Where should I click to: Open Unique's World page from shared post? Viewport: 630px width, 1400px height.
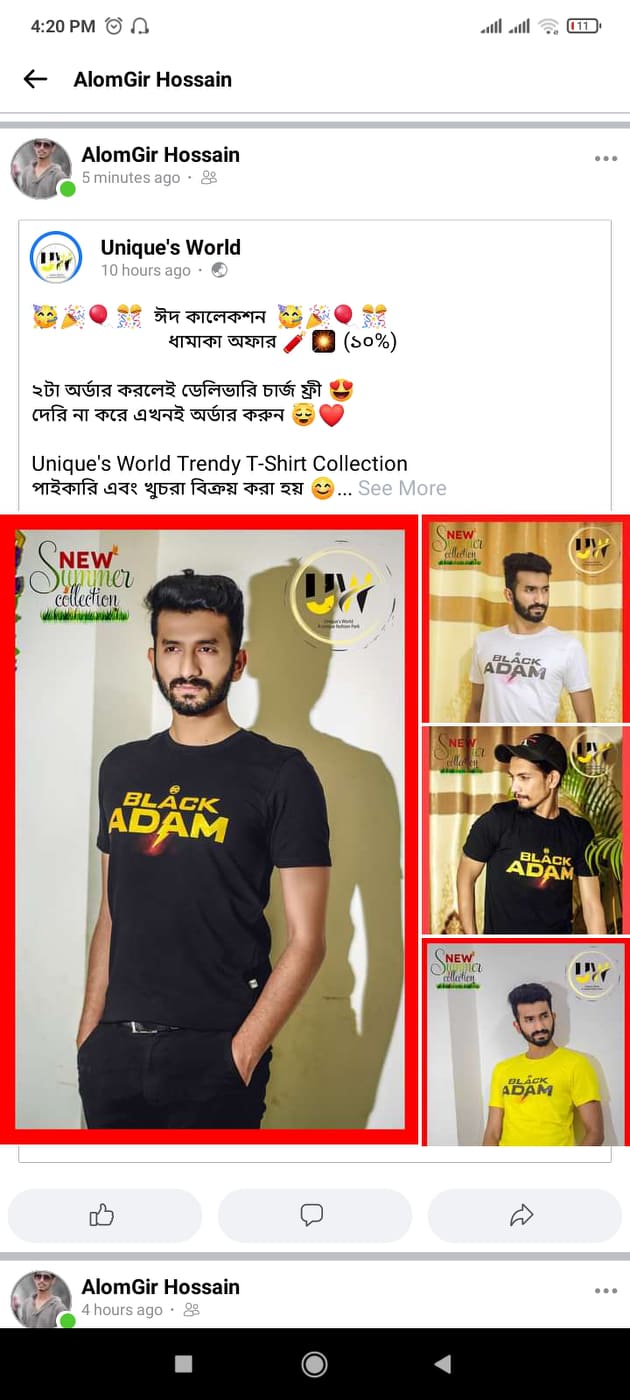point(170,247)
